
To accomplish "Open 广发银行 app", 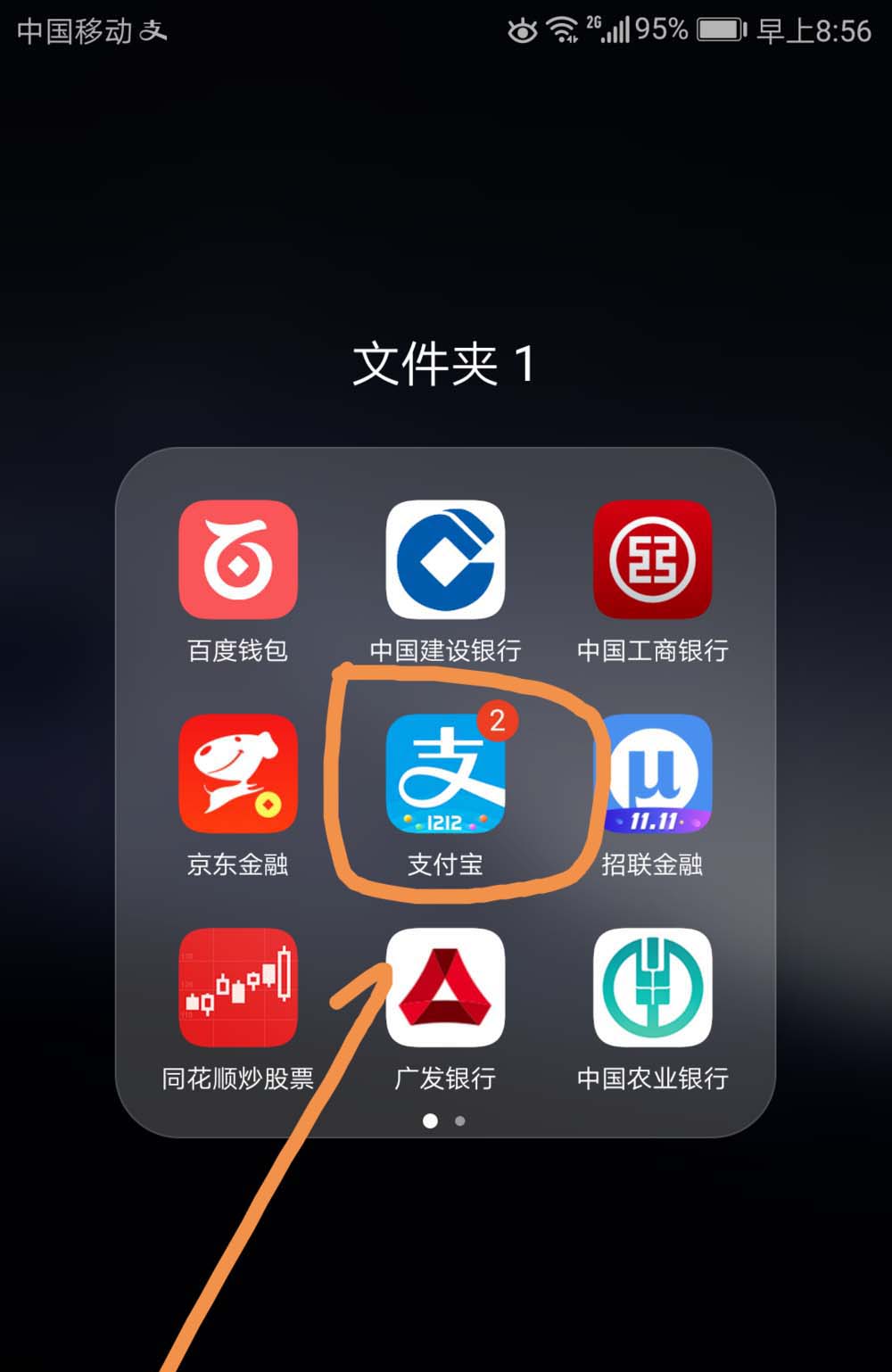I will point(445,988).
